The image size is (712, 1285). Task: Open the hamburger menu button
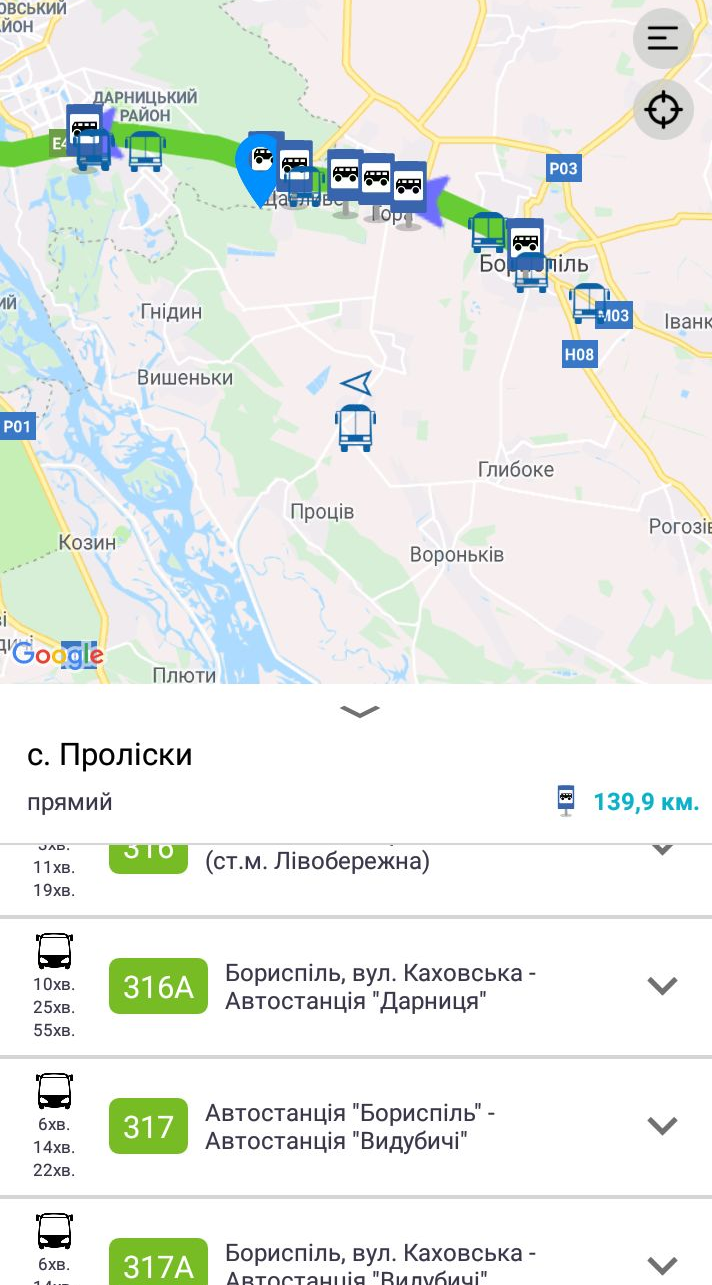click(x=663, y=39)
